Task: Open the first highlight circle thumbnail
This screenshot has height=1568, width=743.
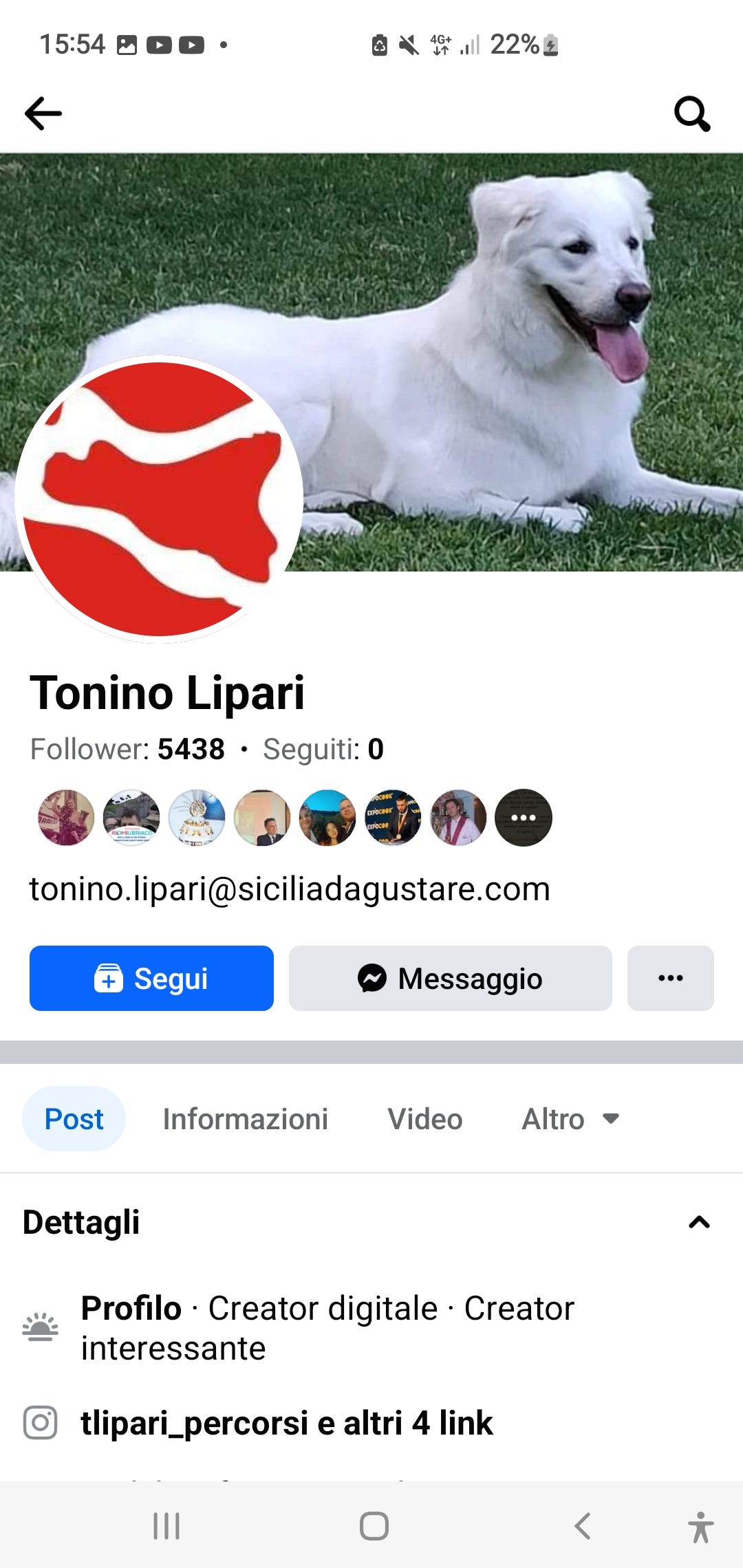Action: coord(66,818)
